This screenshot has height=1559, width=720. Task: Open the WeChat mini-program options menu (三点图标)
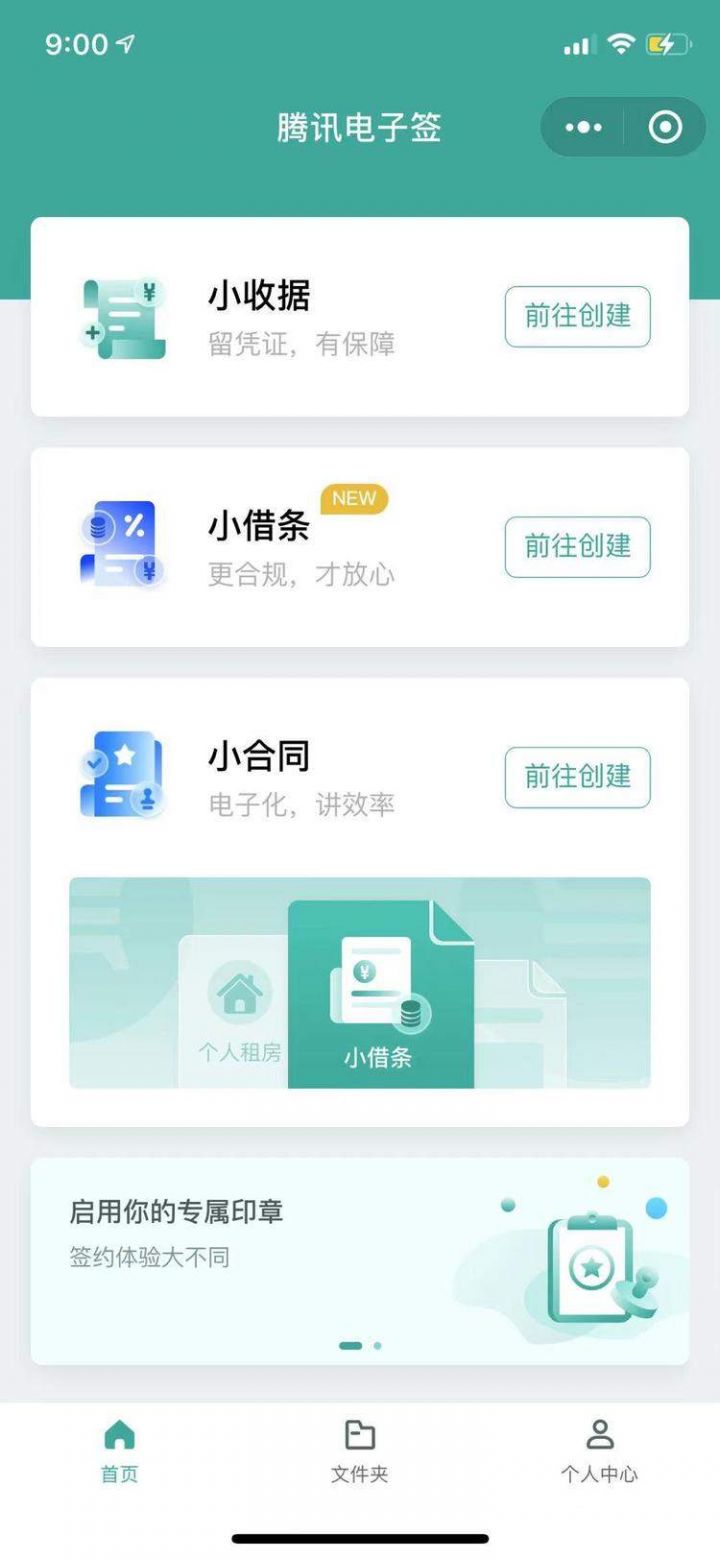[585, 127]
